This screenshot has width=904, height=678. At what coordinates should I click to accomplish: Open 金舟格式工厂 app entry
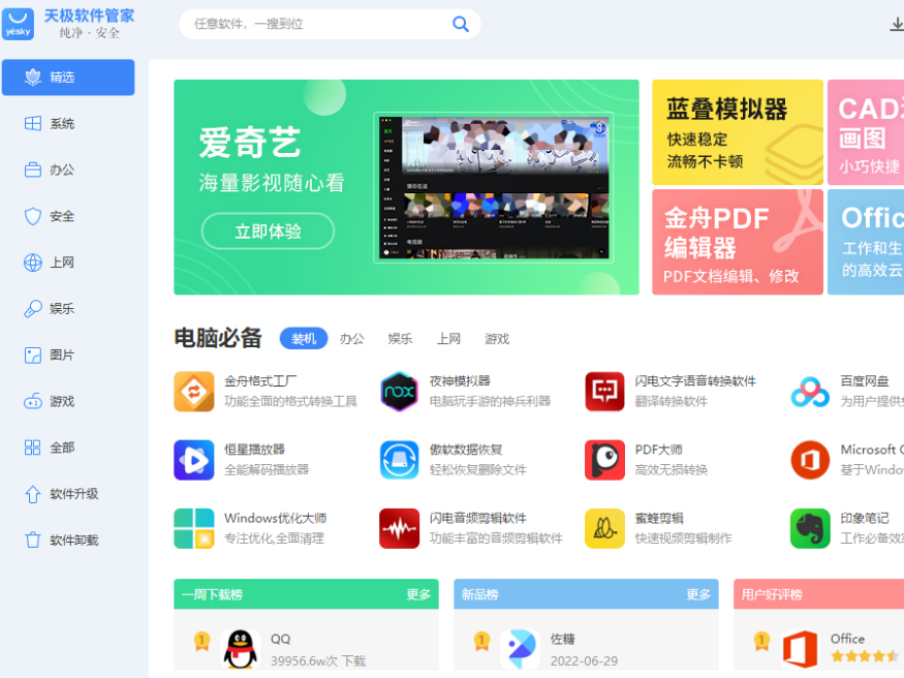(260, 381)
